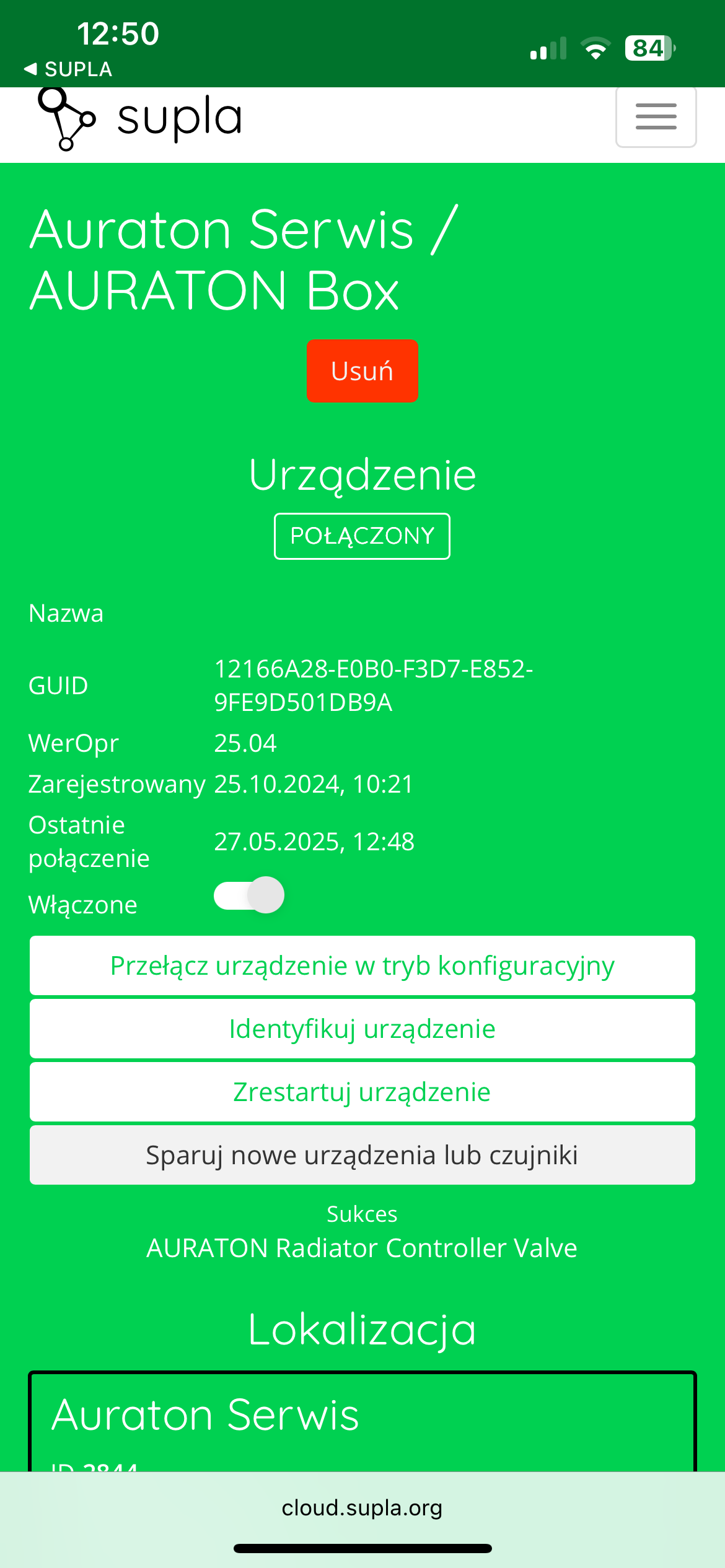The width and height of the screenshot is (725, 1568).
Task: Return to SUPLA app via back arrow
Action: pos(68,69)
